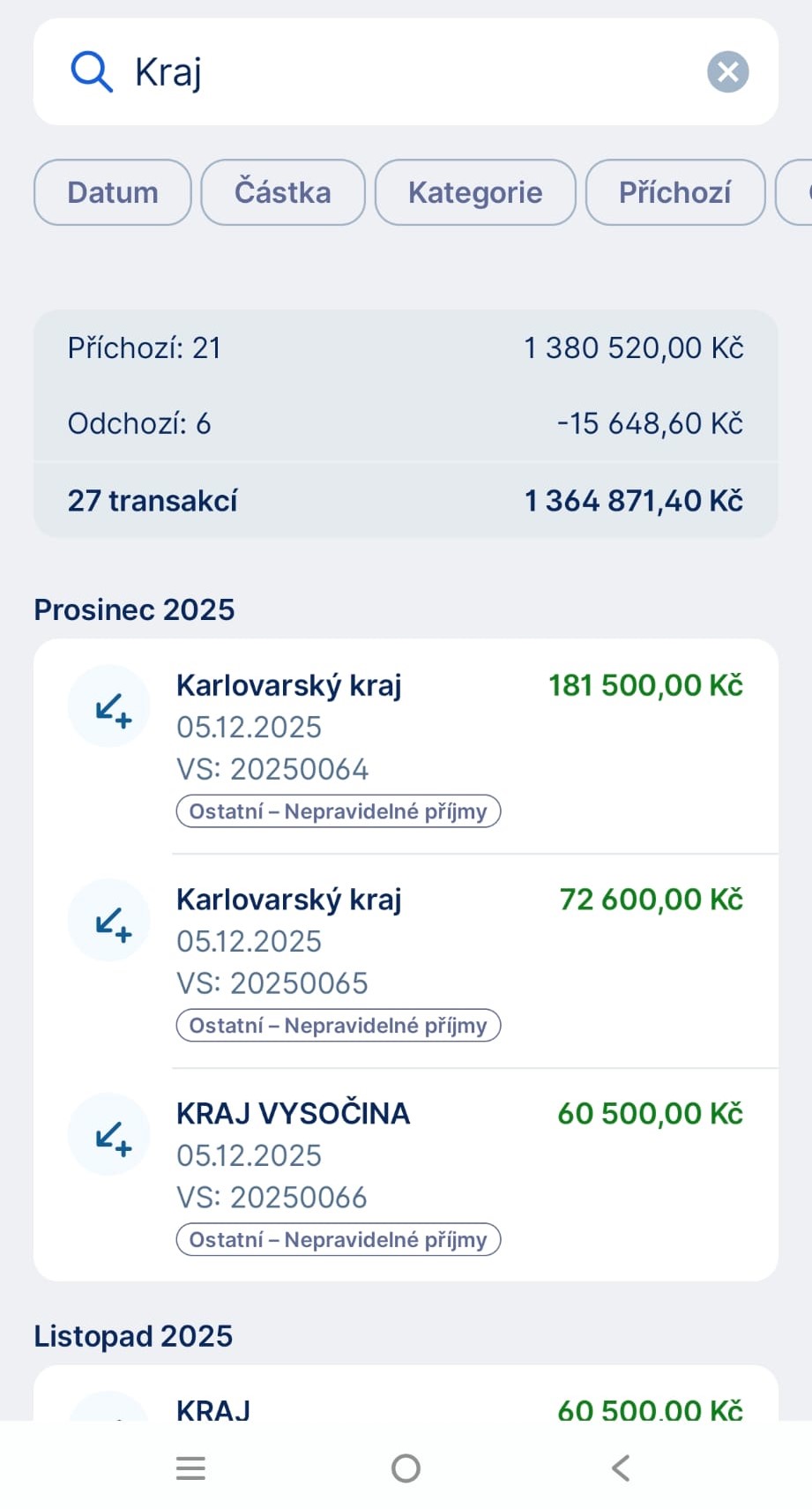Expand details of the Příchozí: 21 summary row
The image size is (812, 1509).
click(x=406, y=347)
